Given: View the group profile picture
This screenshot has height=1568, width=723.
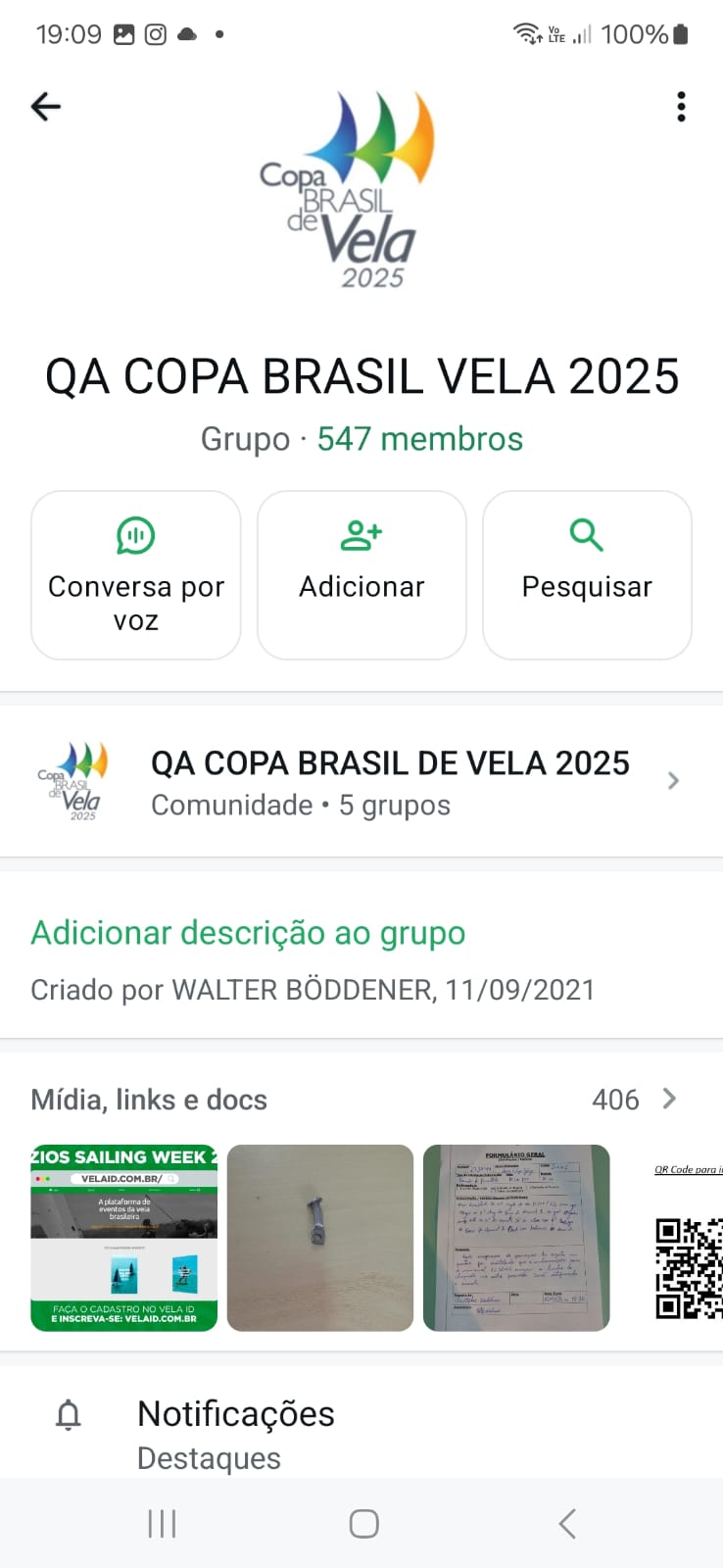Looking at the screenshot, I should coord(348,191).
